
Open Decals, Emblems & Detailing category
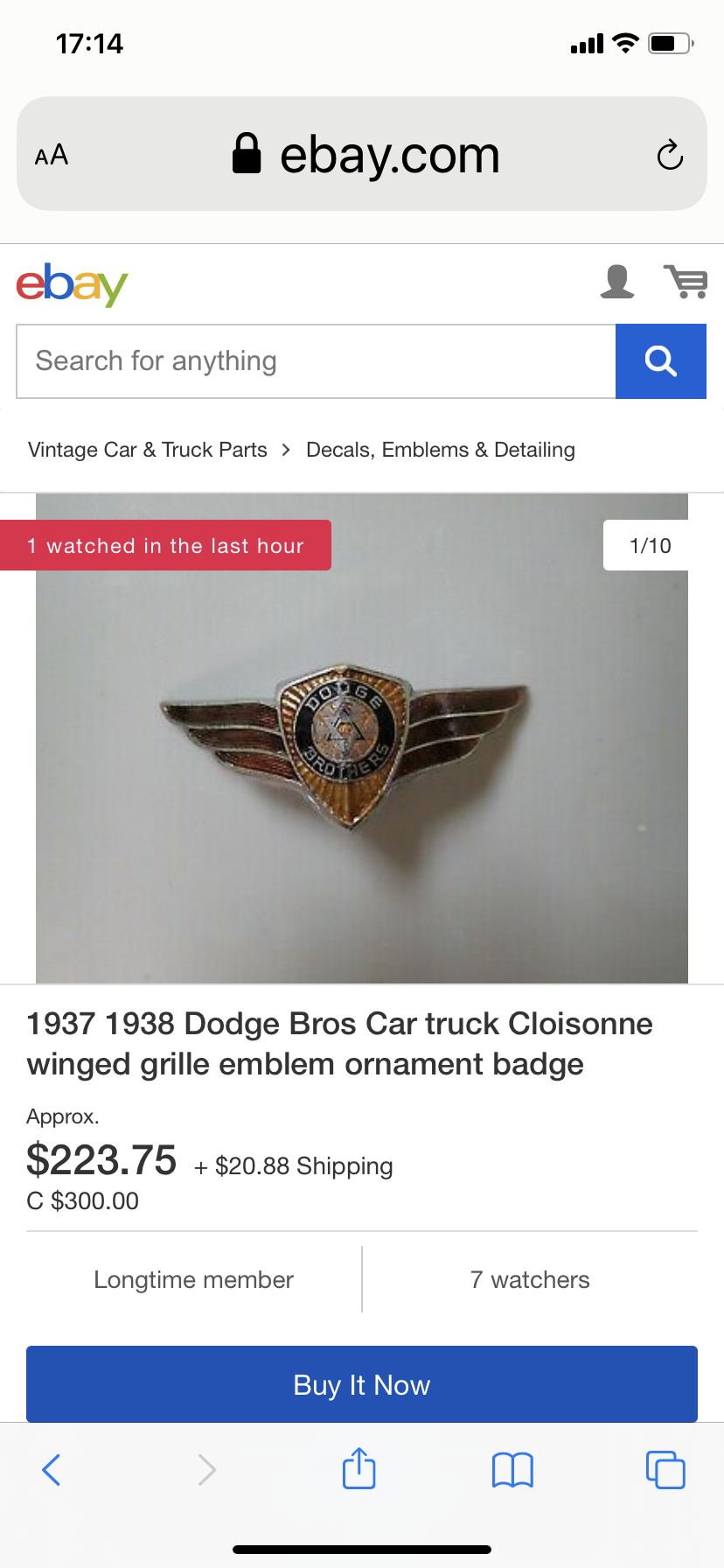[441, 450]
